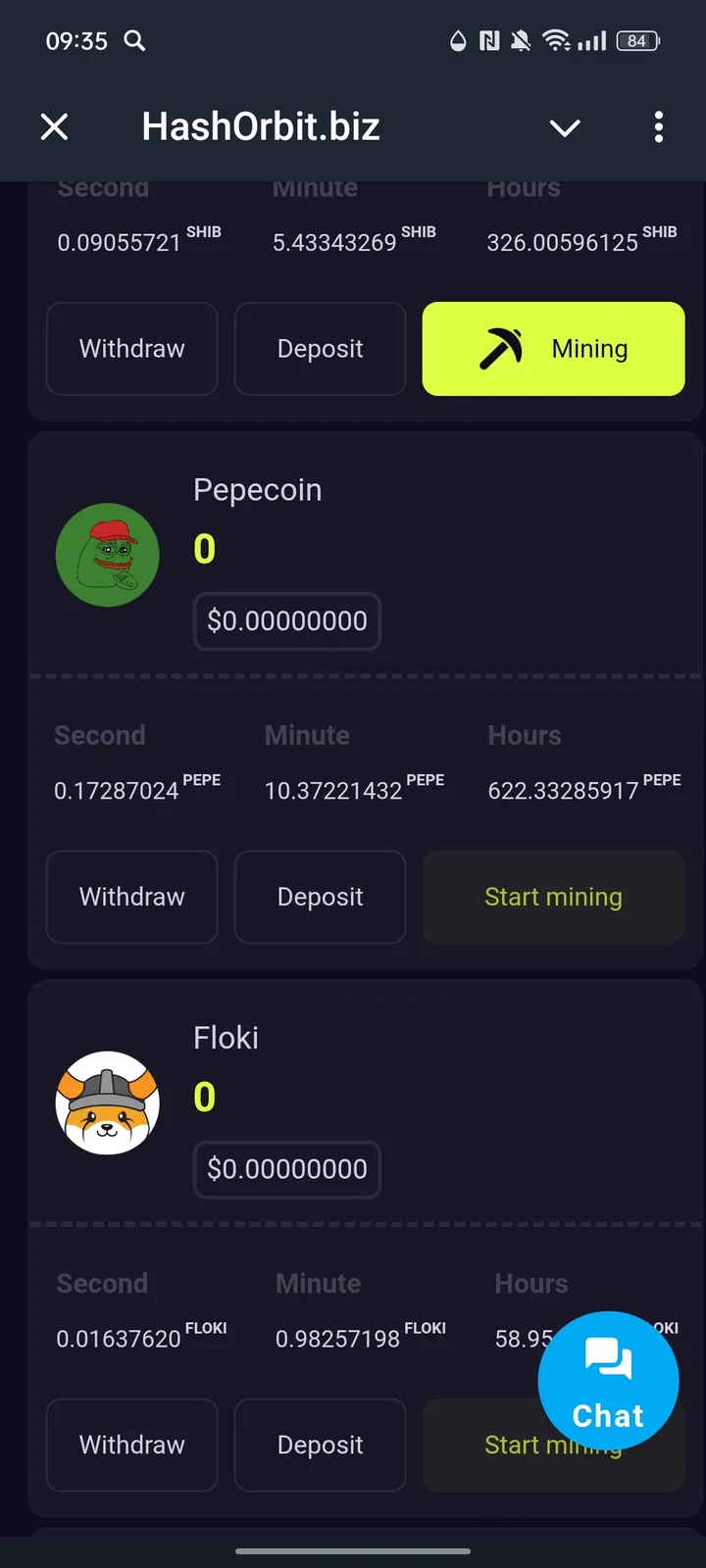This screenshot has height=1568, width=706.
Task: Open the Chat support bubble
Action: [608, 1380]
